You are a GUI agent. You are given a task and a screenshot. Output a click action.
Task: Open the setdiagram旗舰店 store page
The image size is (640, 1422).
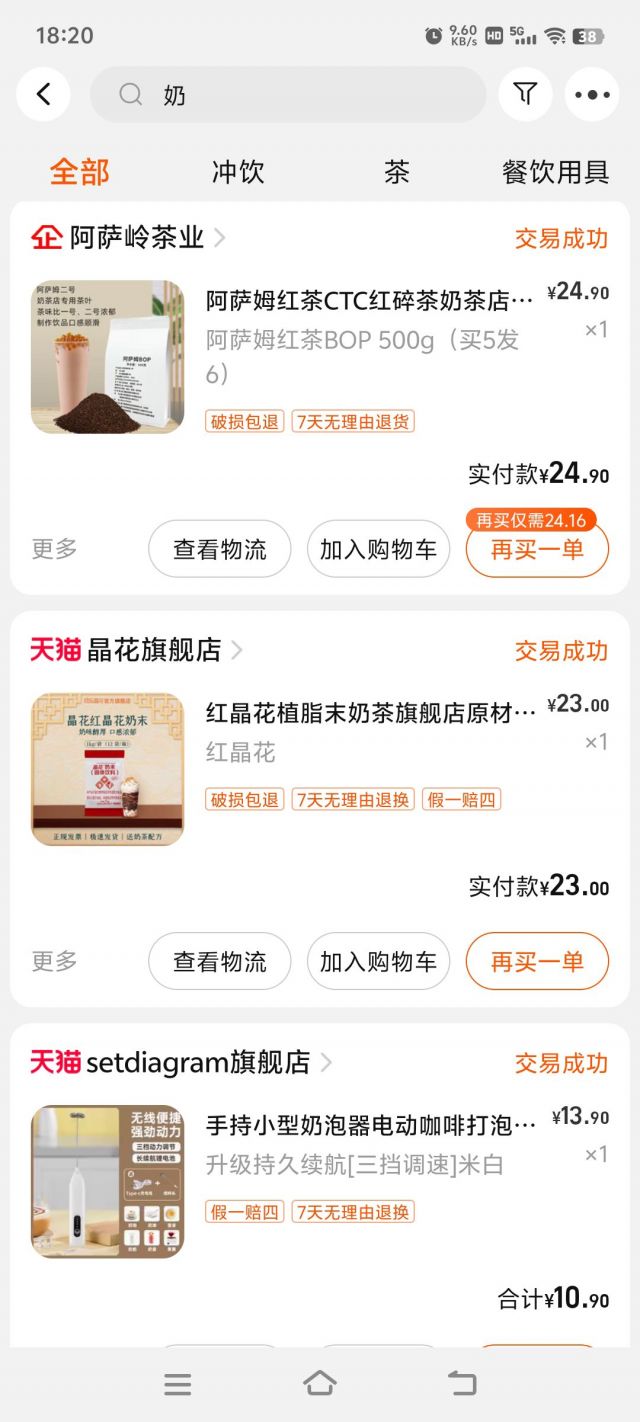pyautogui.click(x=198, y=1062)
